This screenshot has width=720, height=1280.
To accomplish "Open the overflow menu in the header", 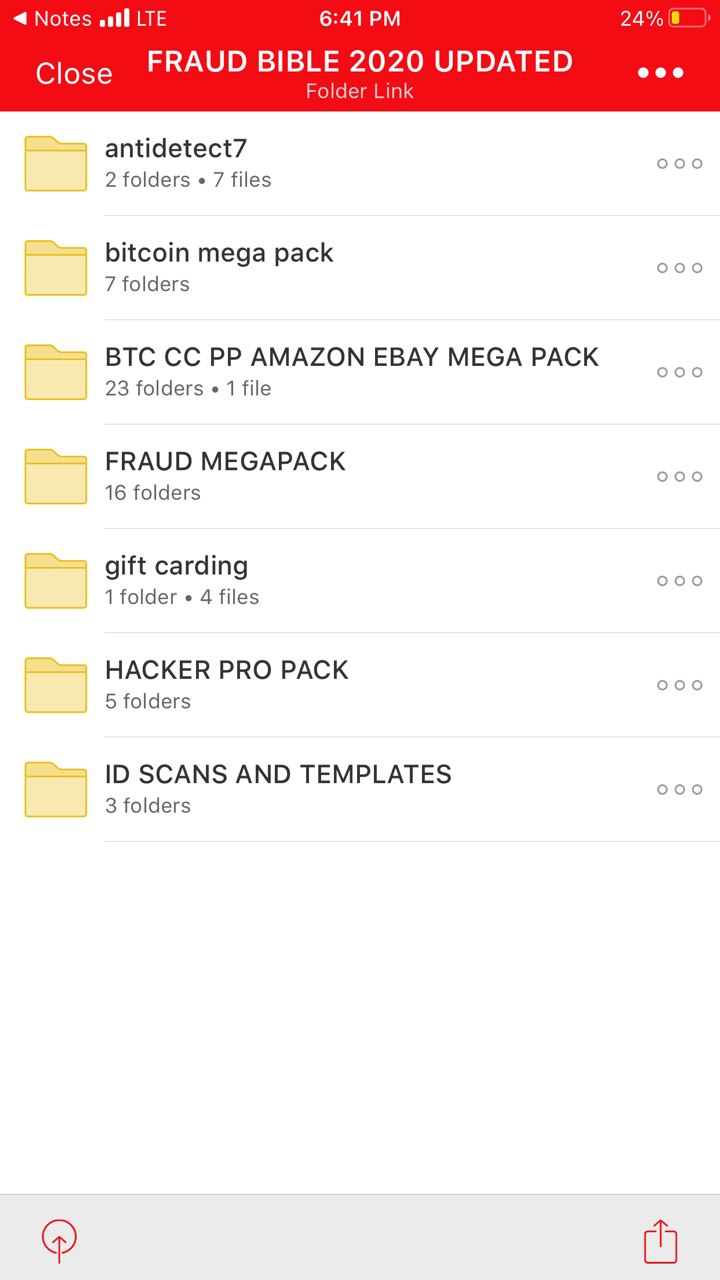I will [660, 73].
